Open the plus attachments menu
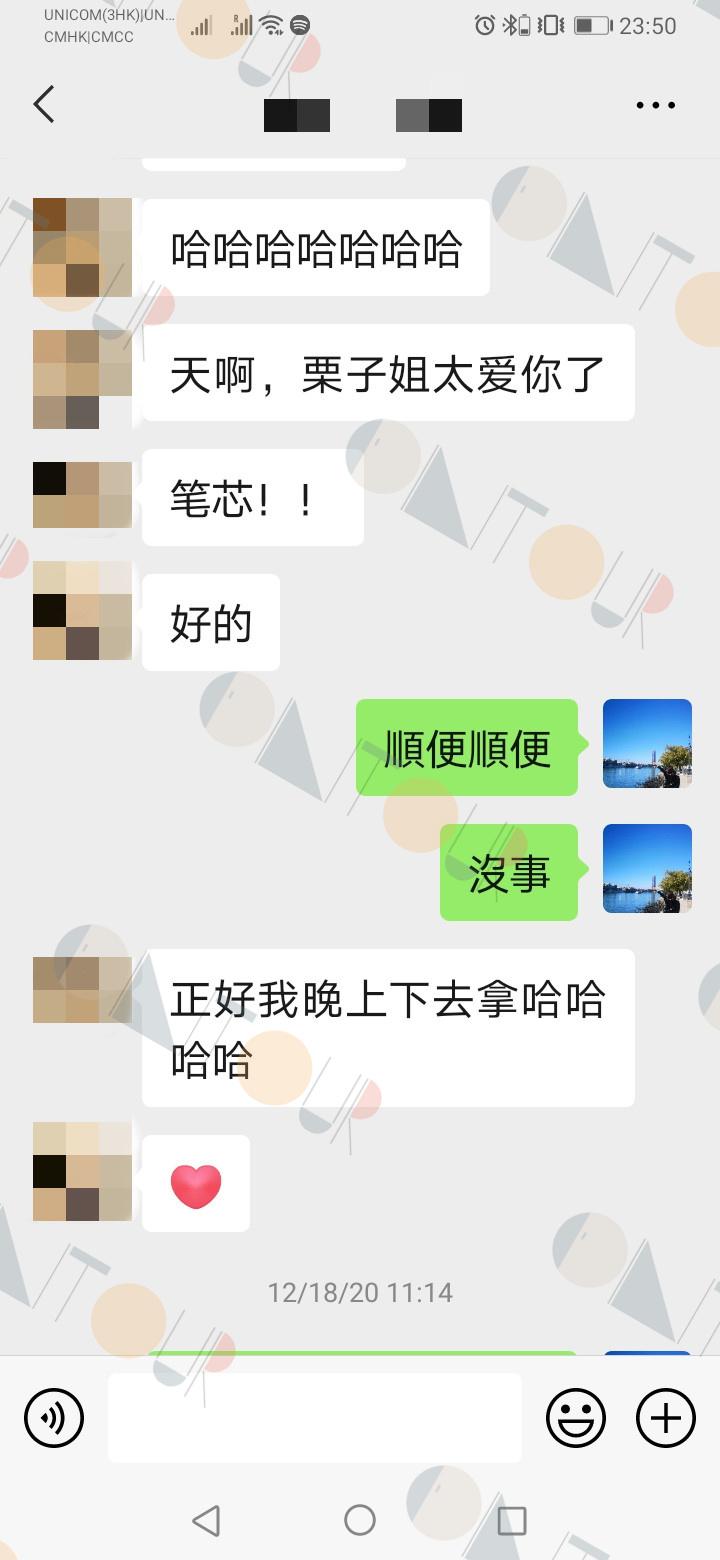The height and width of the screenshot is (1560, 720). point(666,1417)
